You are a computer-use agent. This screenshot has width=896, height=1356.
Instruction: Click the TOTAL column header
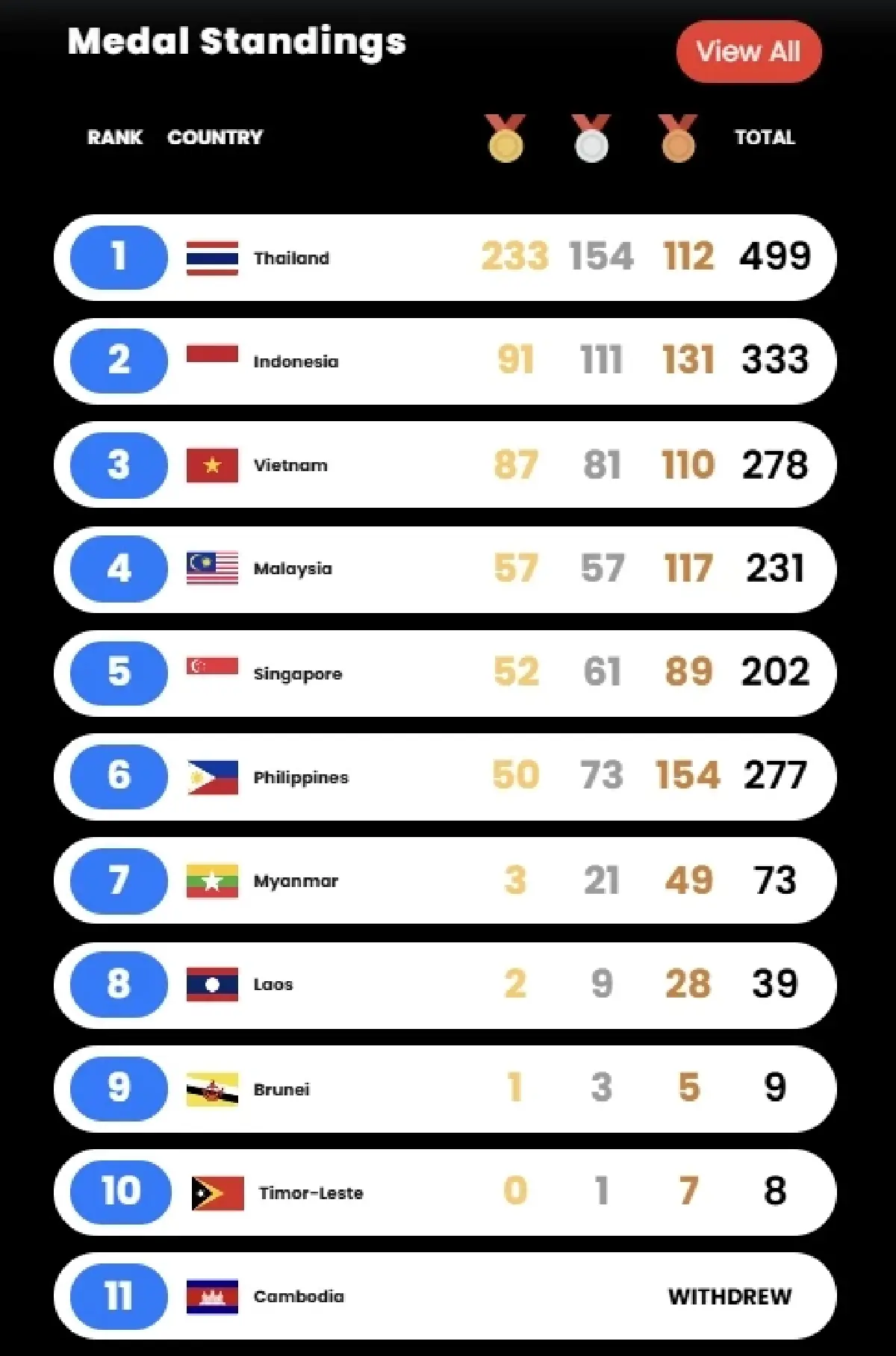pyautogui.click(x=765, y=137)
